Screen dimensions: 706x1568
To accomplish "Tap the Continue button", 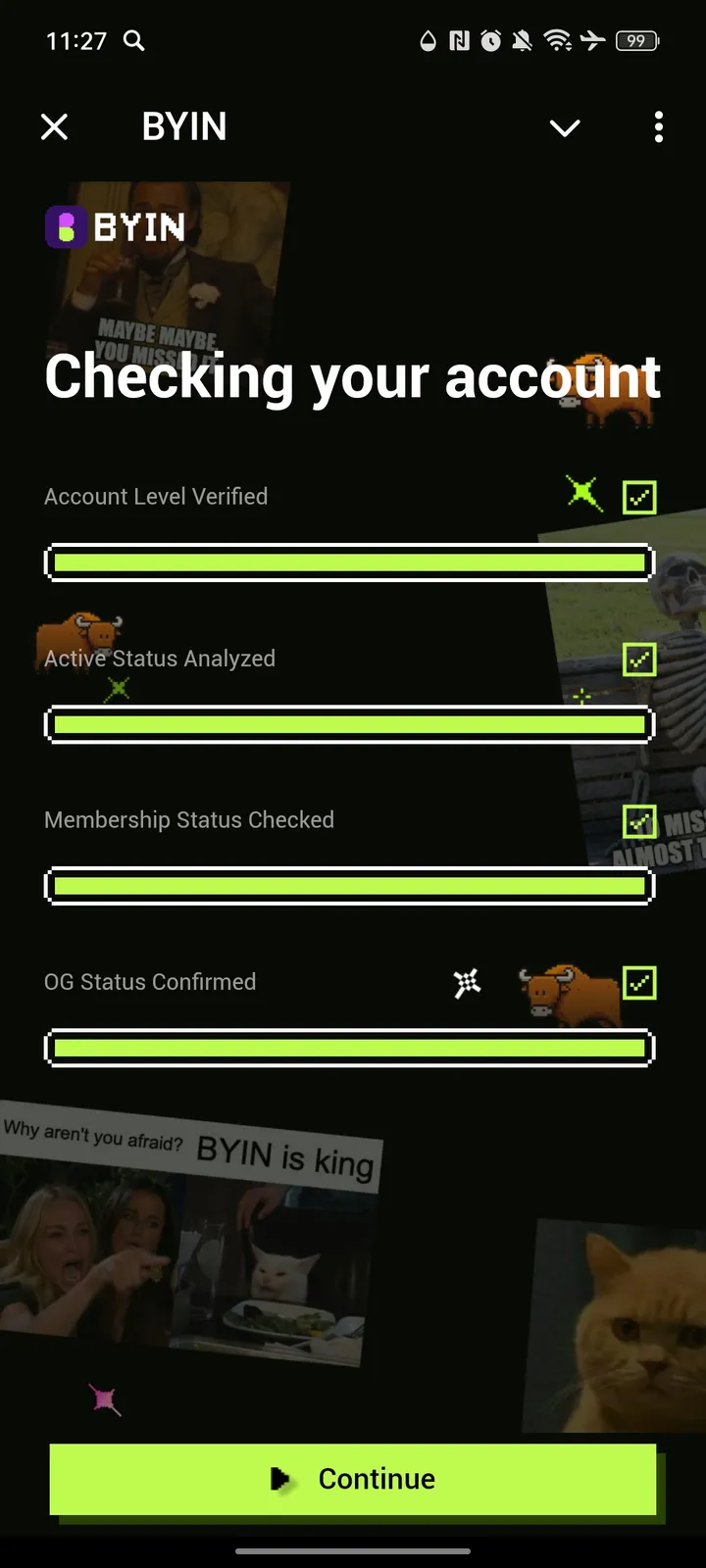I will click(x=353, y=1479).
